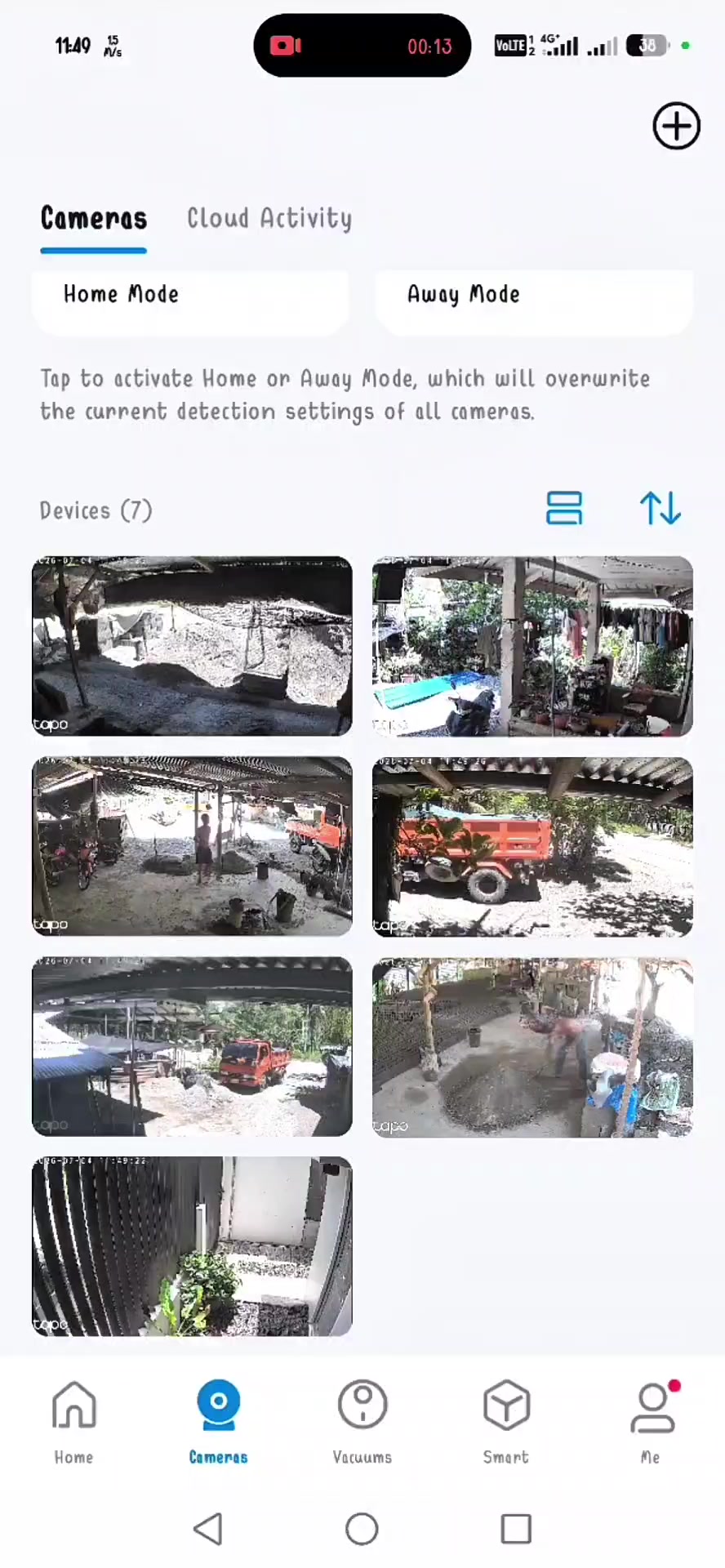This screenshot has height=1568, width=725.
Task: Open the close-up orange dump truck camera
Action: coord(532,846)
